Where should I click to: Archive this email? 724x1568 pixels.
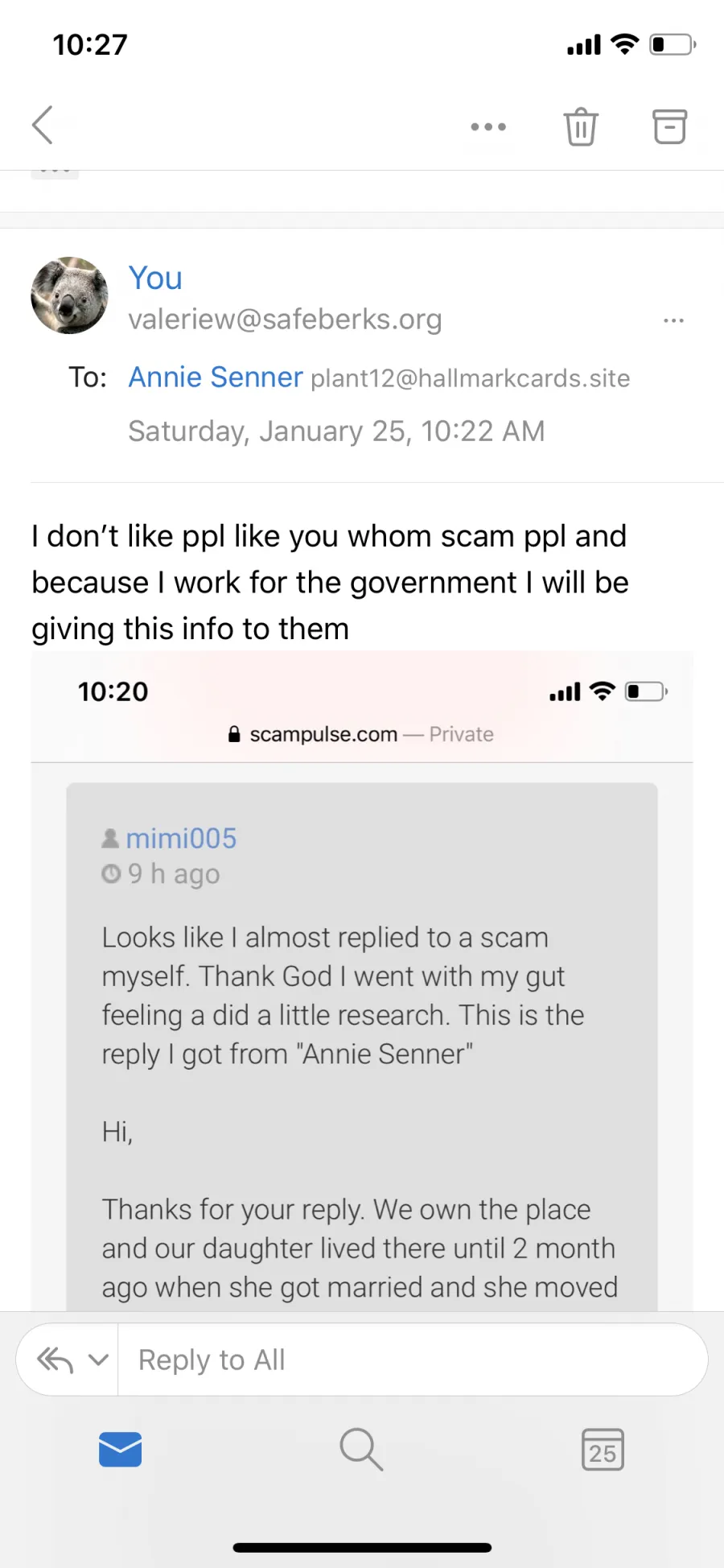[668, 126]
